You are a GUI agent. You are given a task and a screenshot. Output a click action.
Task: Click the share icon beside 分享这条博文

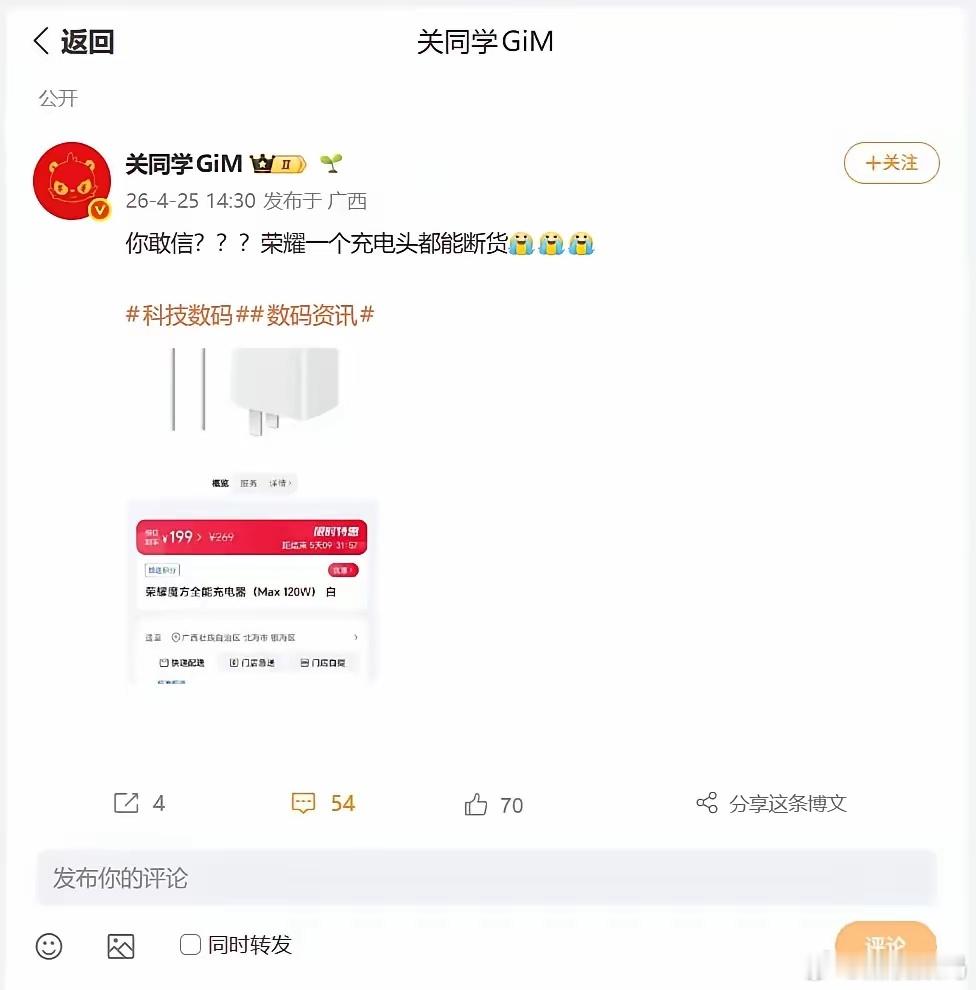tap(707, 803)
